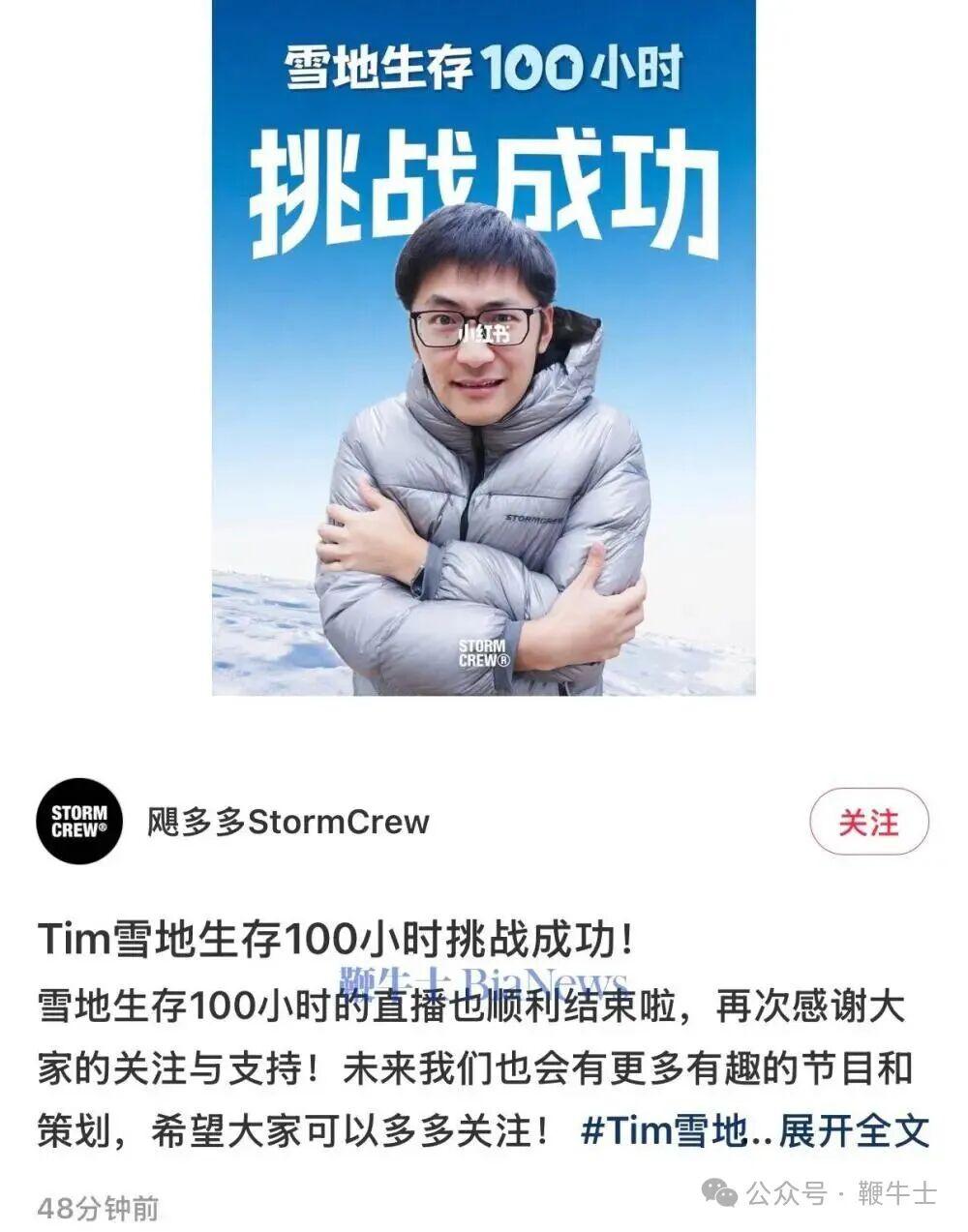Follow 飓多多StormCrew with the 关注 button
968x1232 pixels.
[868, 822]
